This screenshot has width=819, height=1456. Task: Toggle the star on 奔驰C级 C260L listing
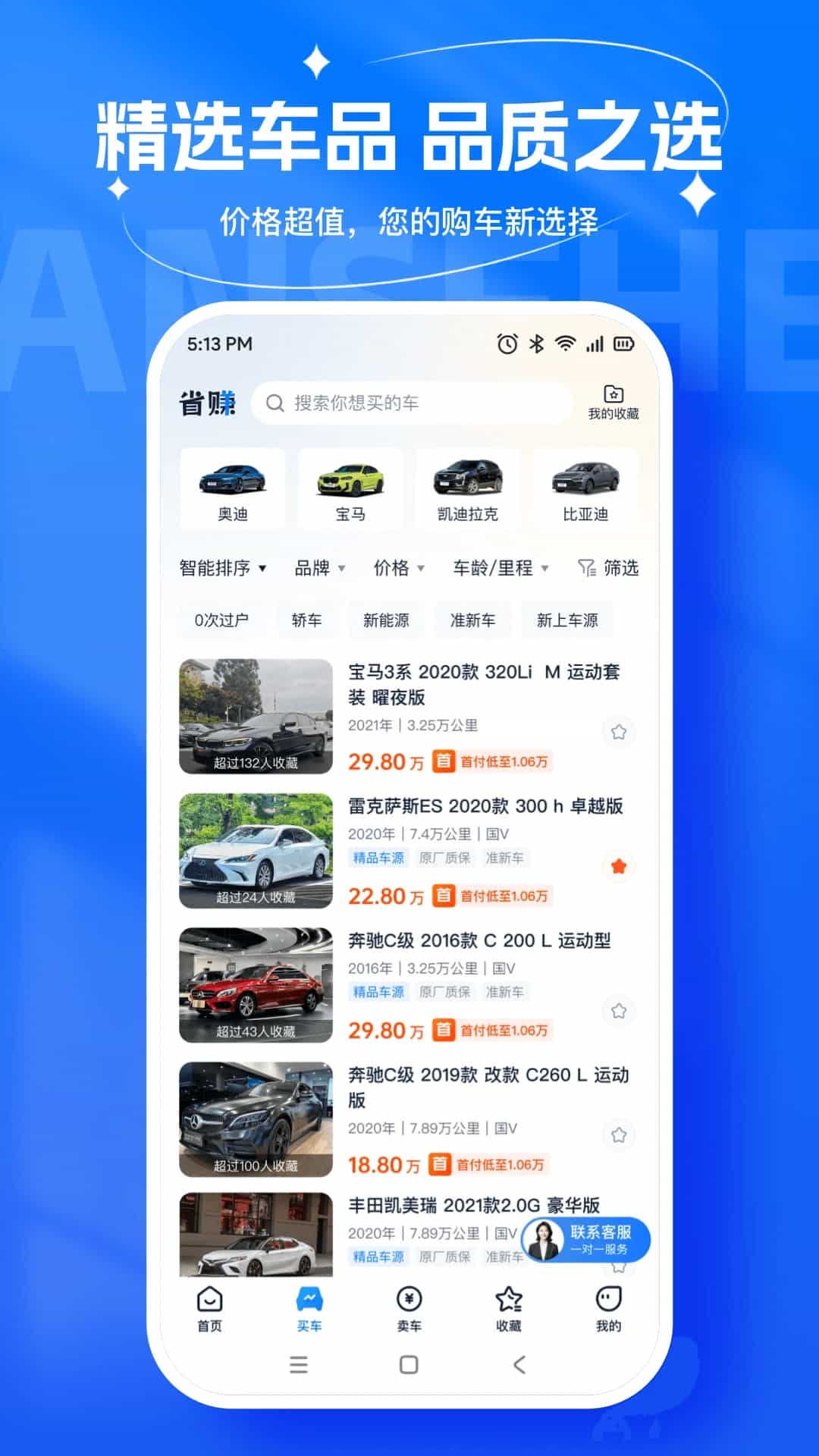tap(619, 1134)
